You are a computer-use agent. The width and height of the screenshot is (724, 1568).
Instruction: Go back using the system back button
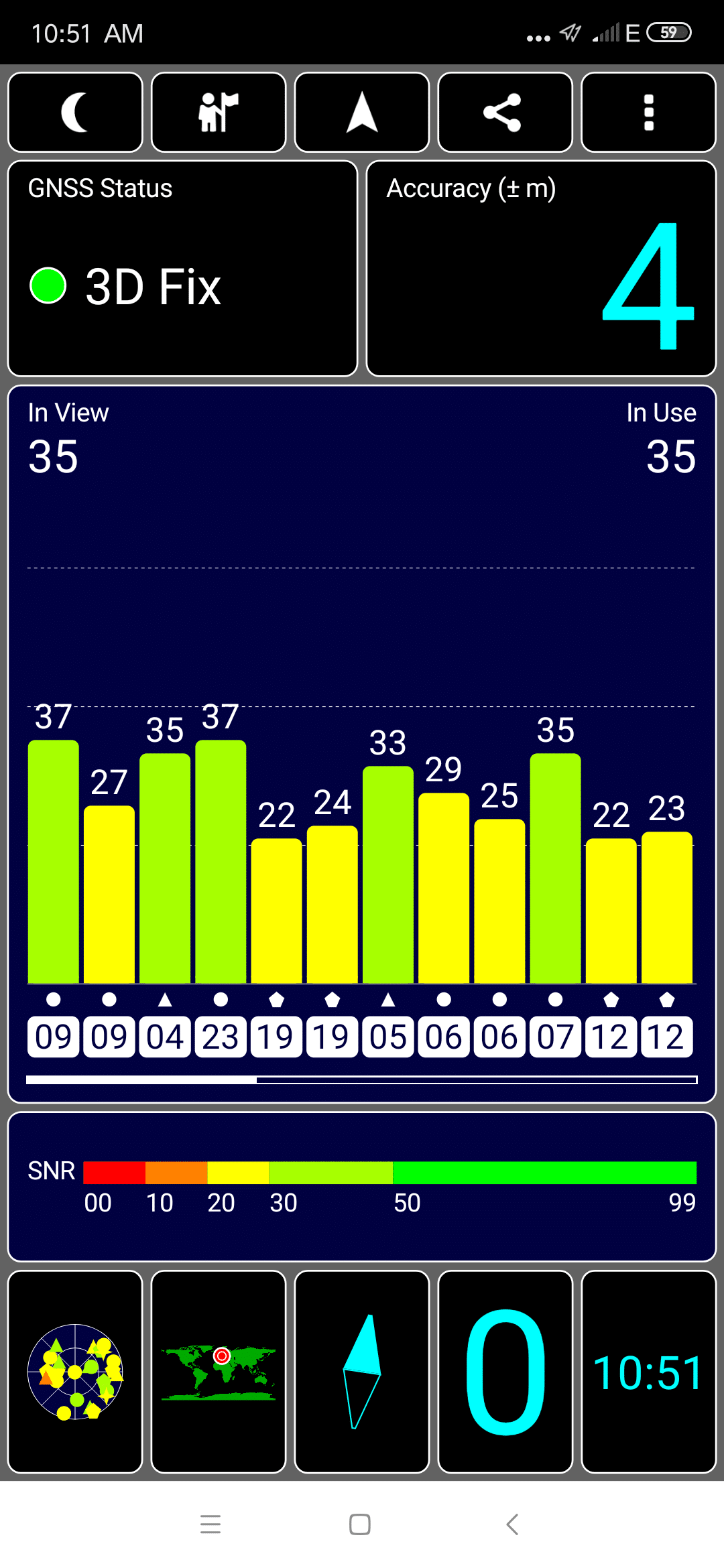[x=512, y=1524]
